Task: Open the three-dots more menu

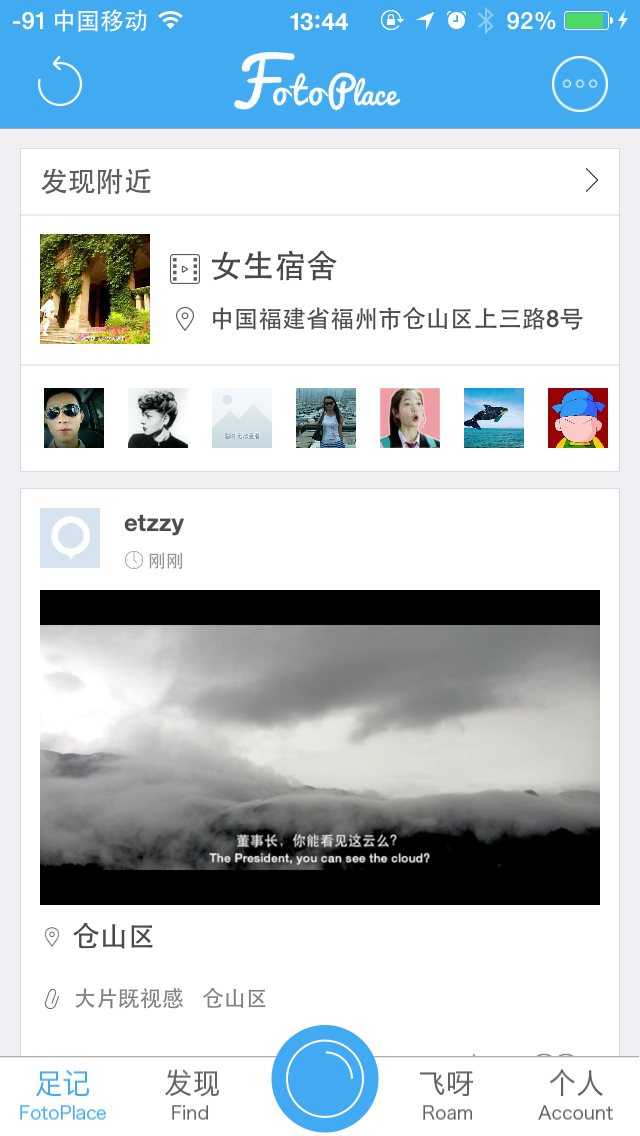Action: pos(579,83)
